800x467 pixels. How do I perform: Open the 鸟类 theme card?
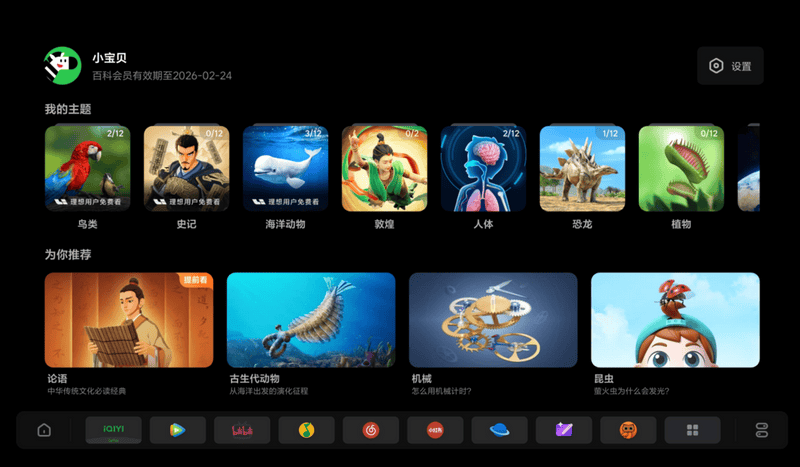coord(87,168)
